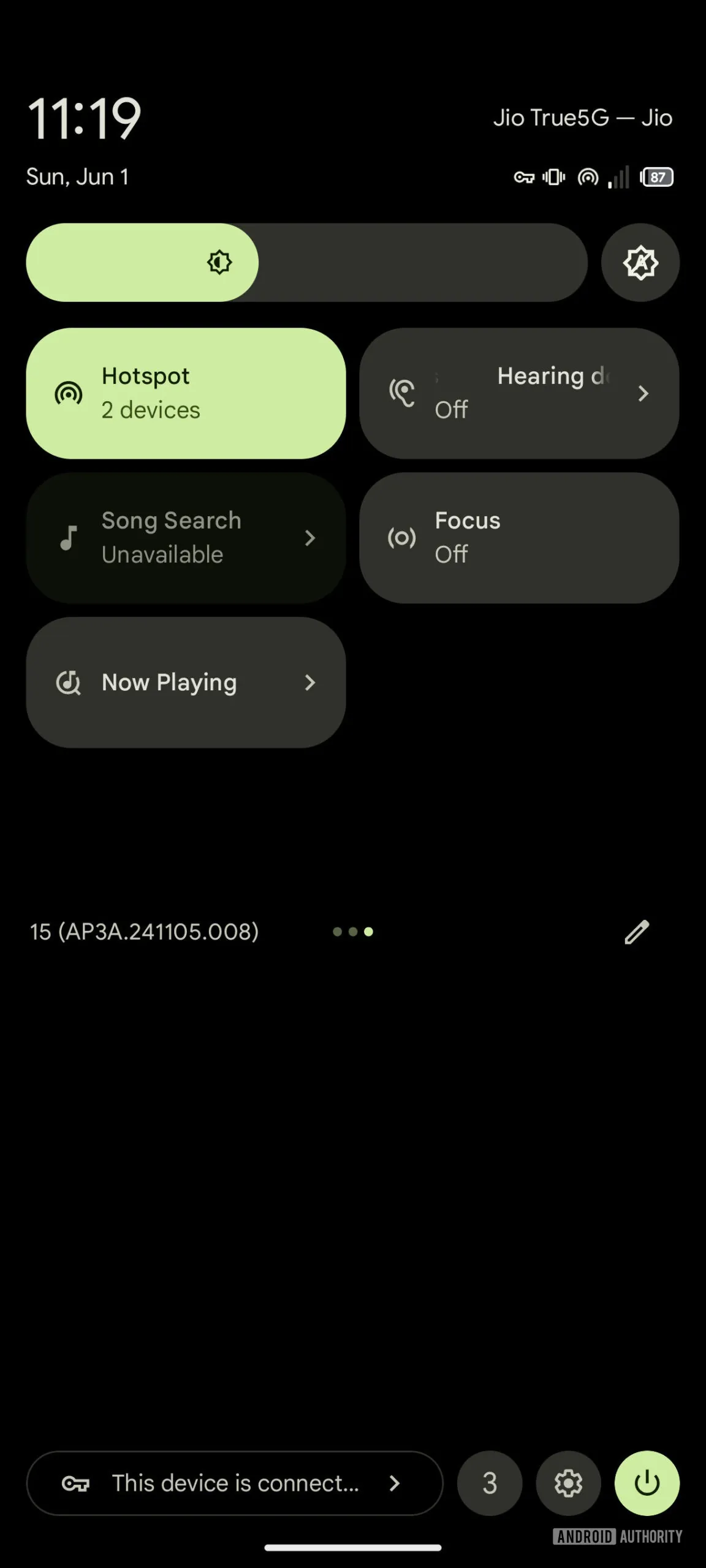Enable the Focus tile

519,538
